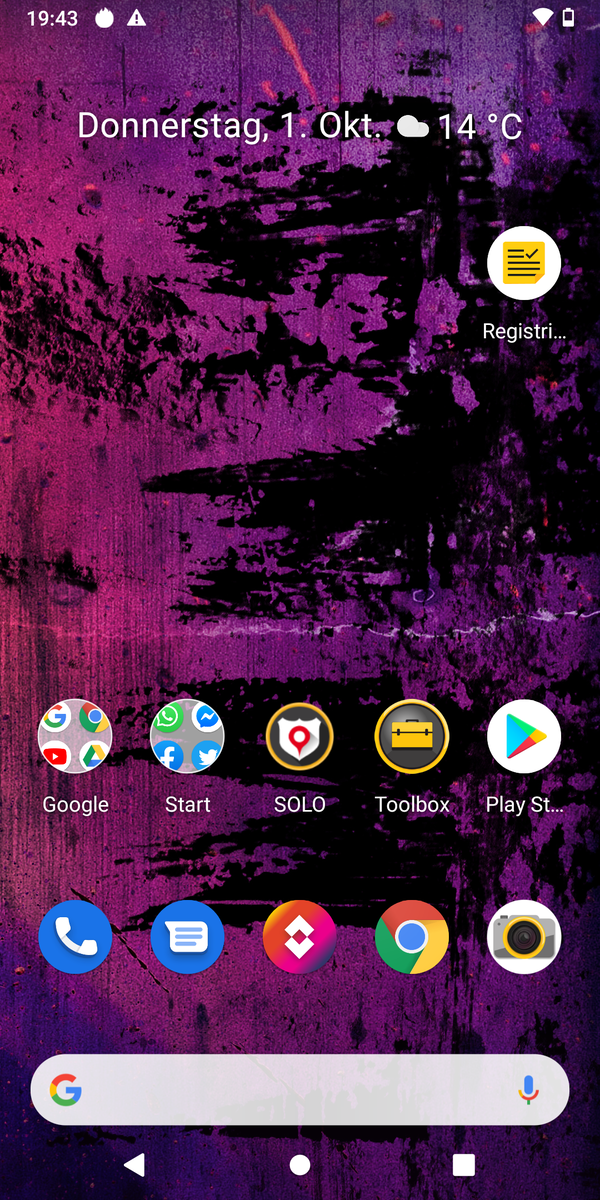Open the Phone dialer app
Screen dimensions: 600x1200
pyautogui.click(x=75, y=937)
